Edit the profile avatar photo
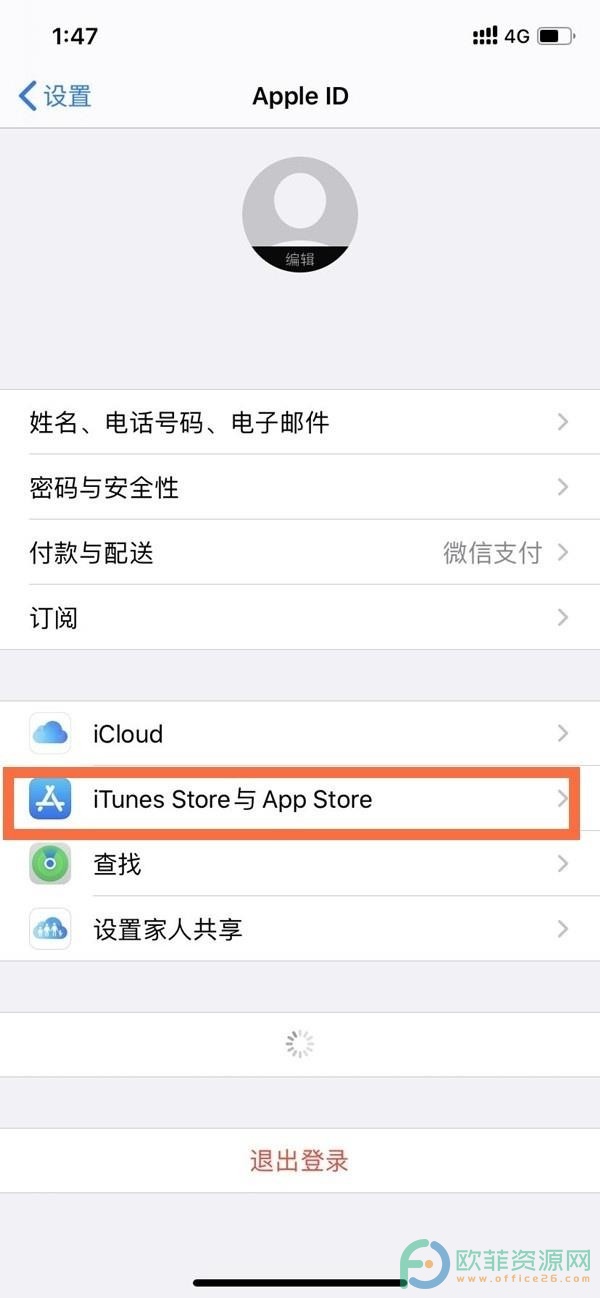This screenshot has width=600, height=1298. pos(299,214)
